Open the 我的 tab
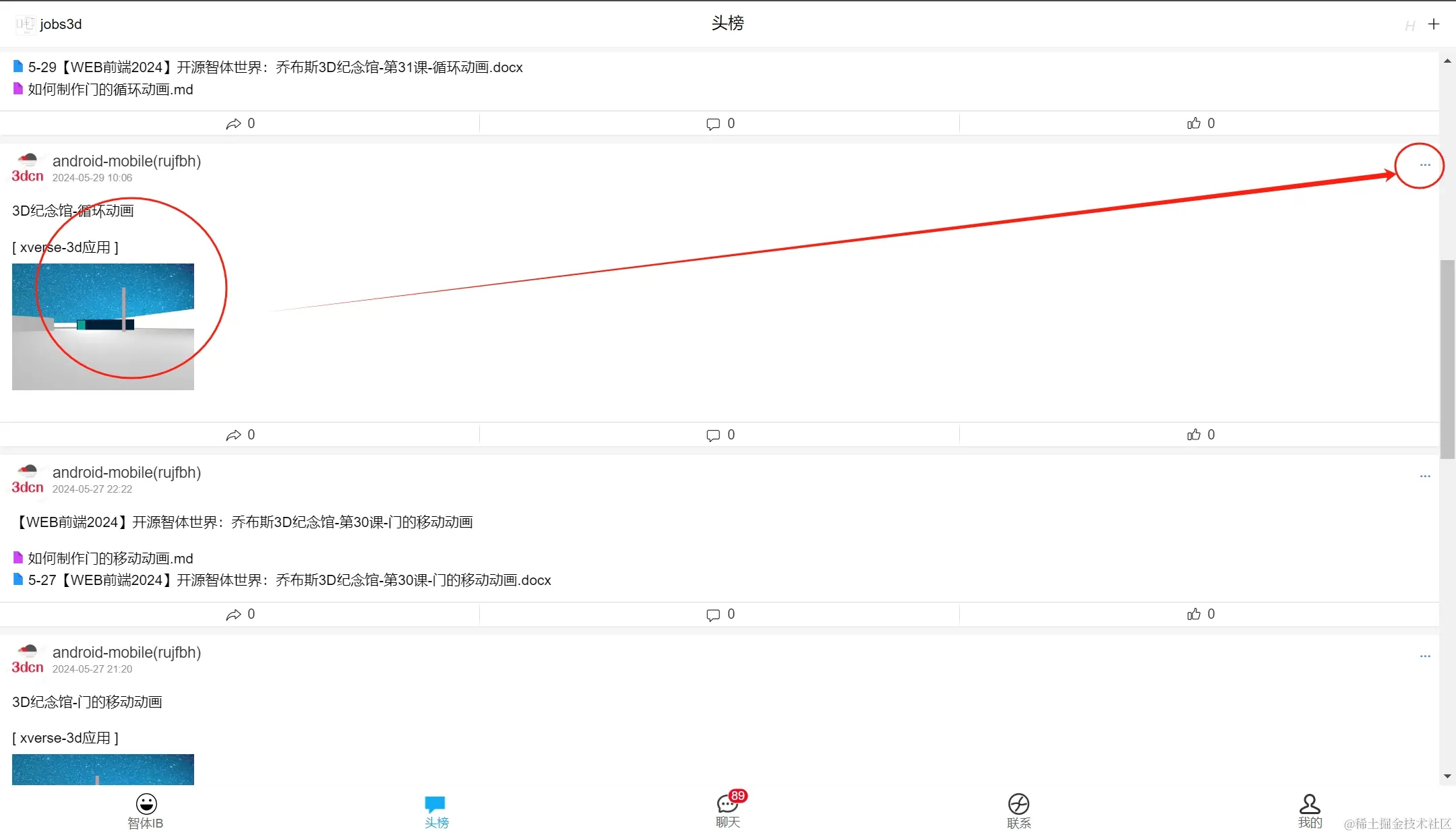Viewport: 1456px width, 835px height. pos(1310,811)
